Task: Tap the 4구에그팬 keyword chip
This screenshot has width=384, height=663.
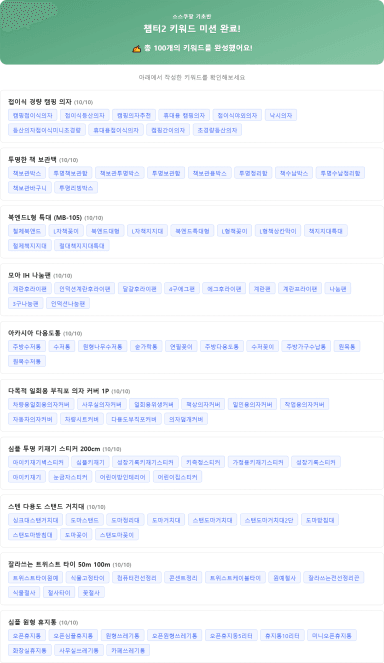Action: [x=181, y=289]
